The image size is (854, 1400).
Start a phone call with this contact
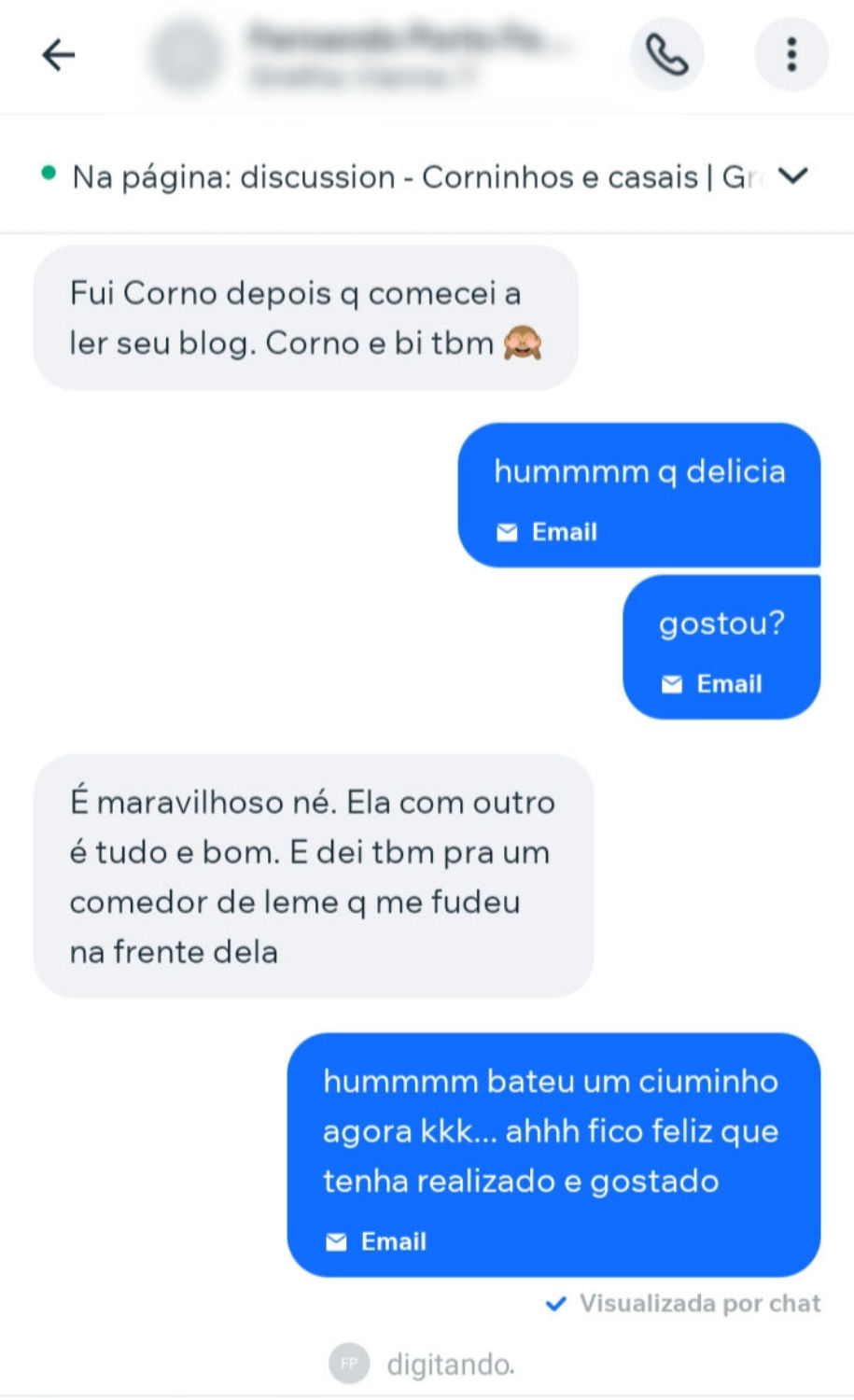[666, 55]
